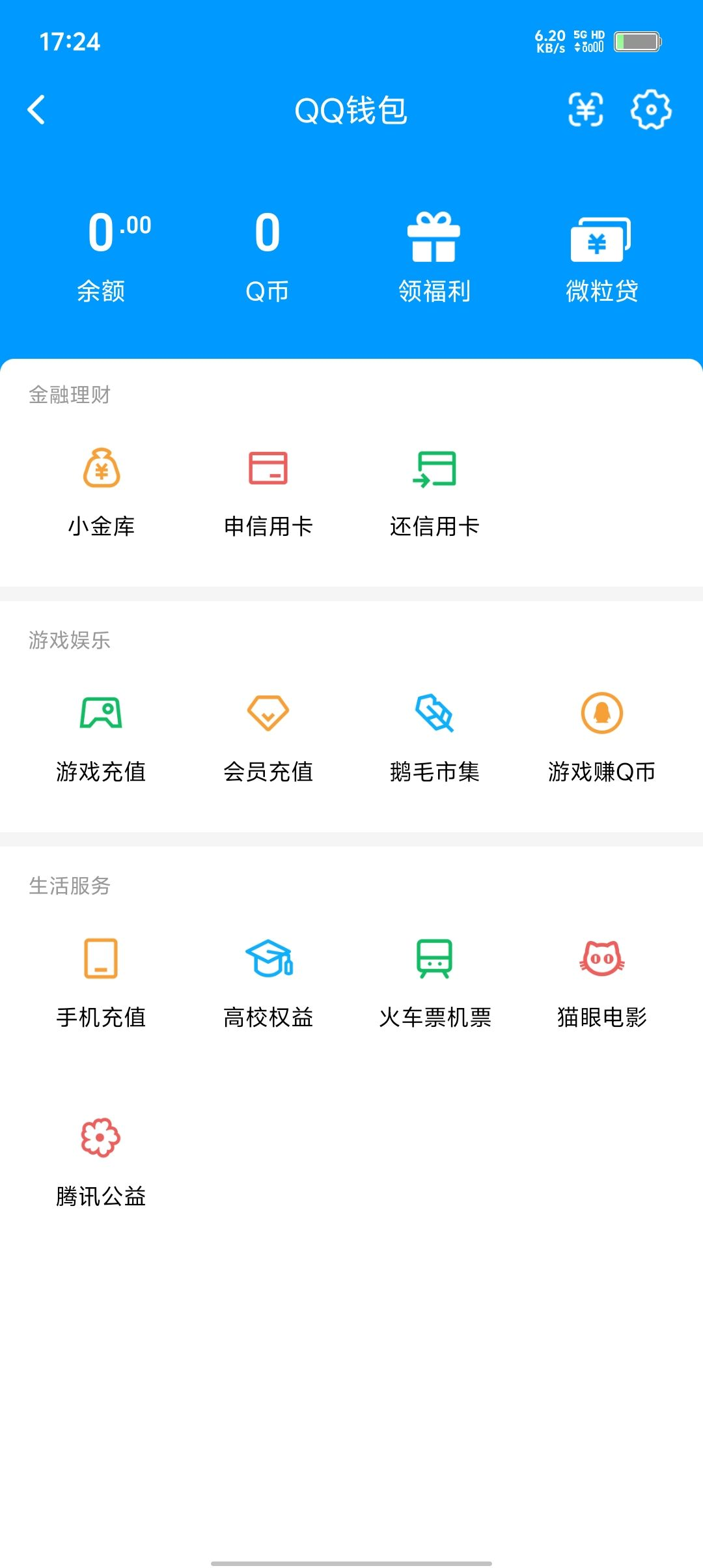
Task: Open wallet settings gear
Action: [651, 109]
